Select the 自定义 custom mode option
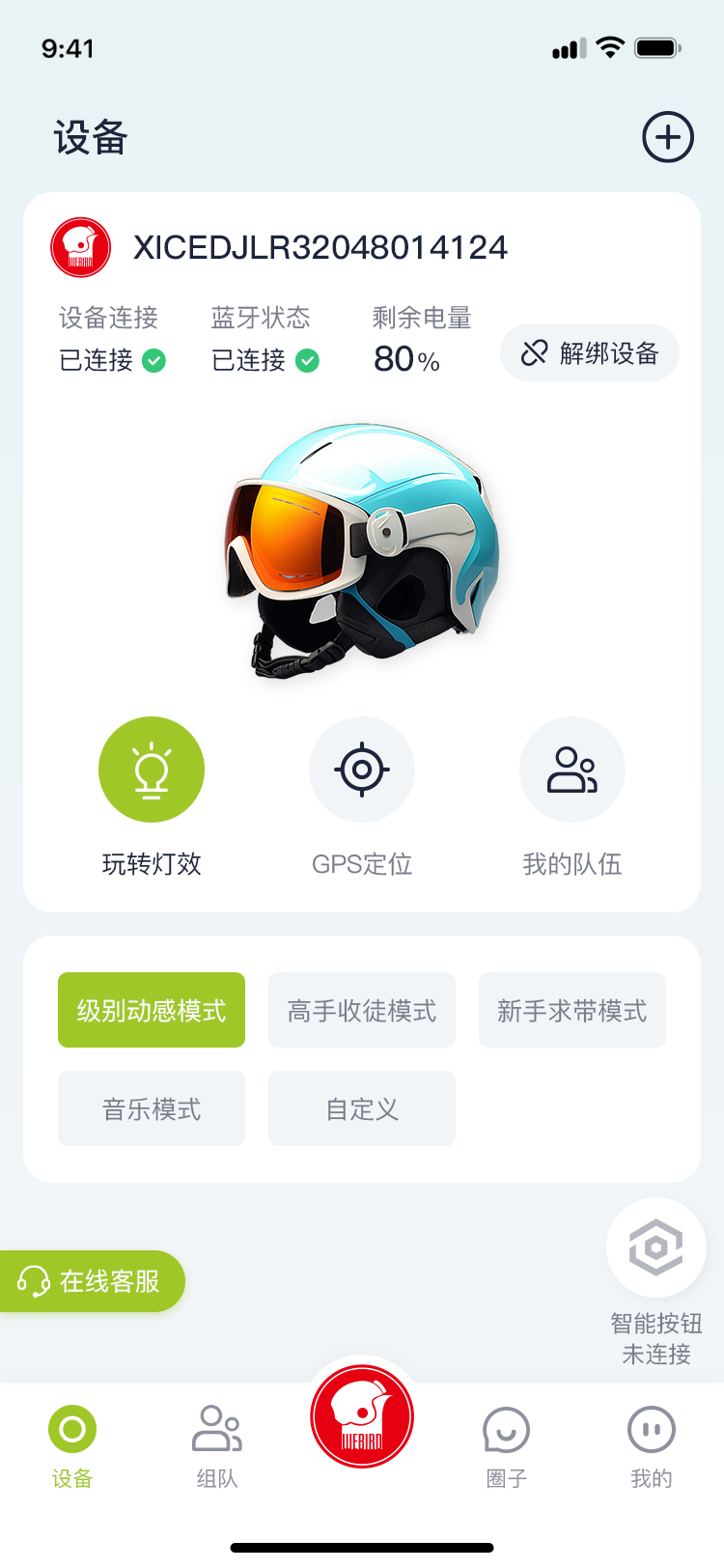724x1568 pixels. tap(362, 1108)
